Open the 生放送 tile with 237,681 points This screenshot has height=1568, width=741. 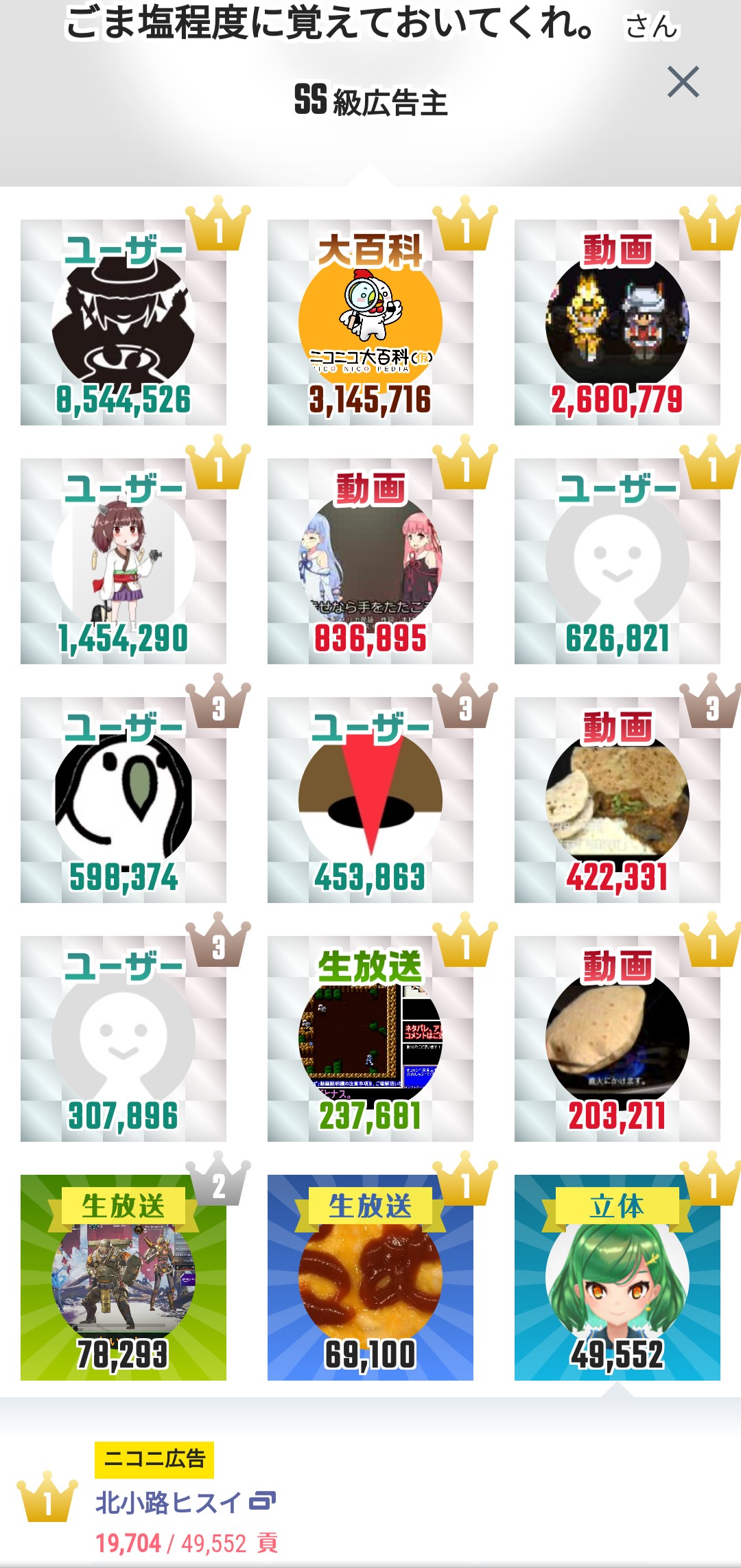[x=370, y=1039]
